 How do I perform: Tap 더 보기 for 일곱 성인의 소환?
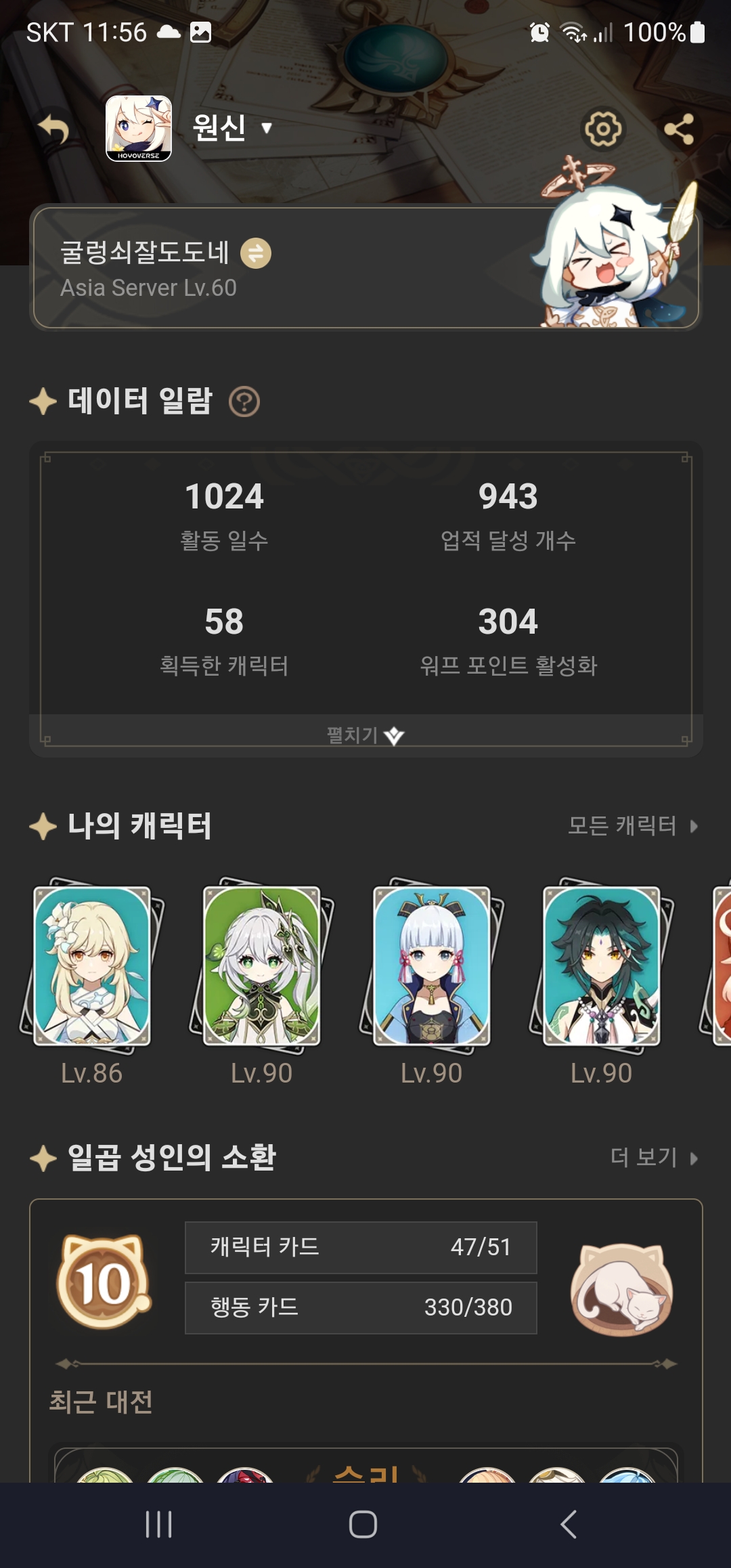653,1157
